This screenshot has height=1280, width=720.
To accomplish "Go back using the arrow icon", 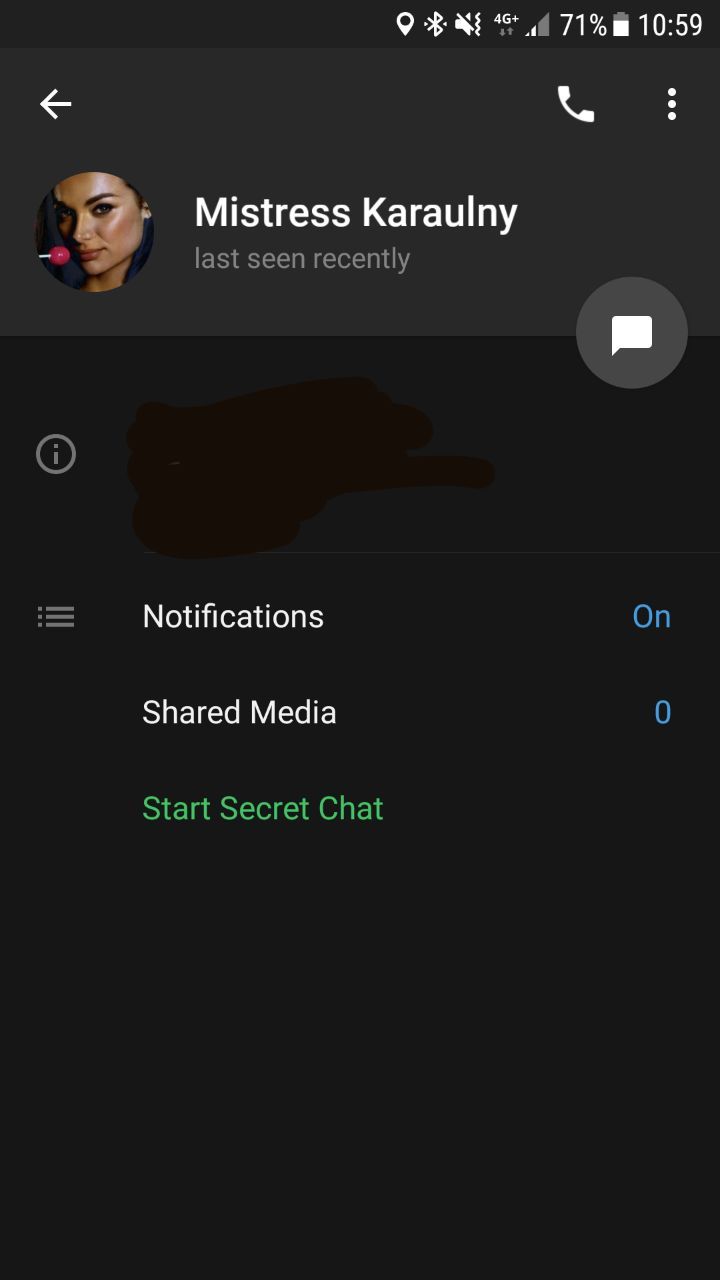I will (56, 104).
